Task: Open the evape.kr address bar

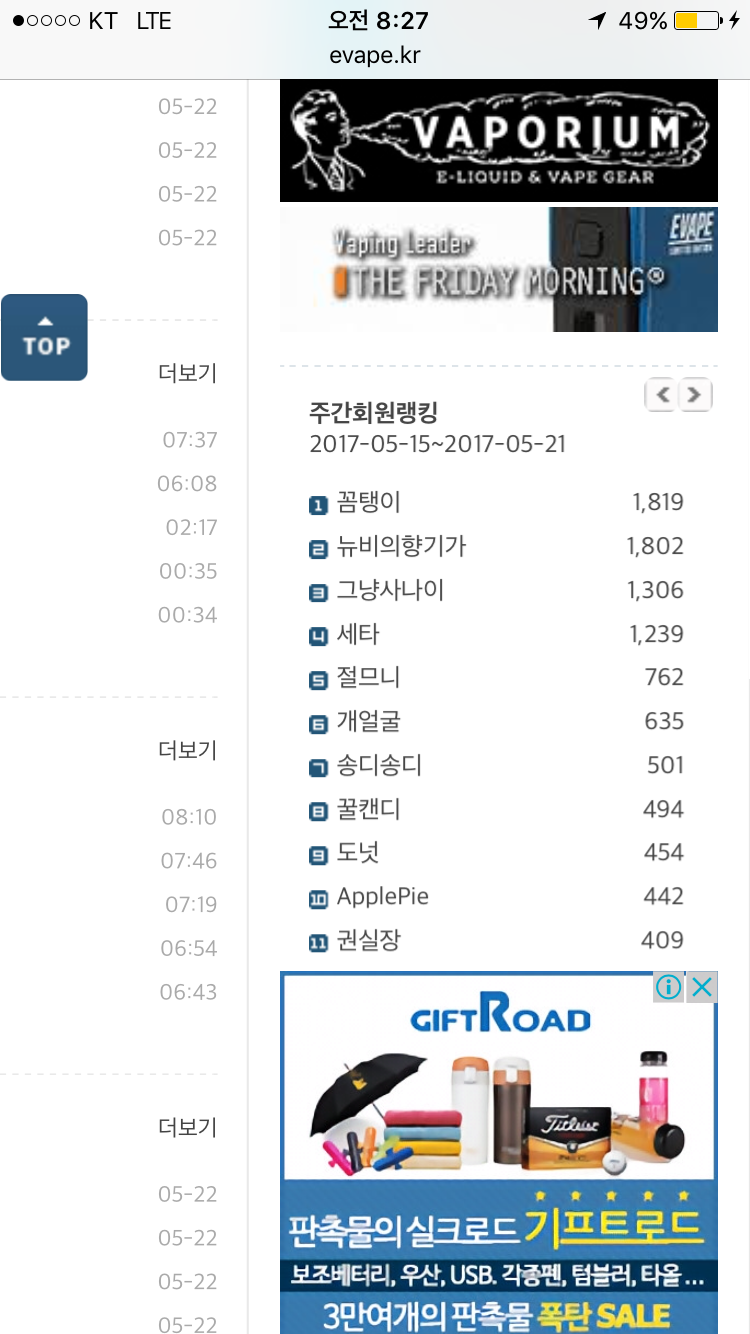Action: [375, 55]
